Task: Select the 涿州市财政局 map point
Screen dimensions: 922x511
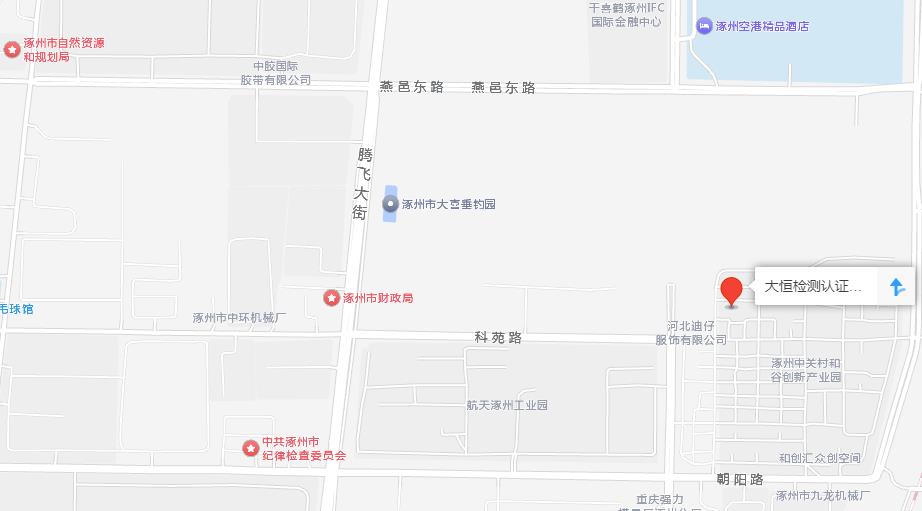Action: 332,298
